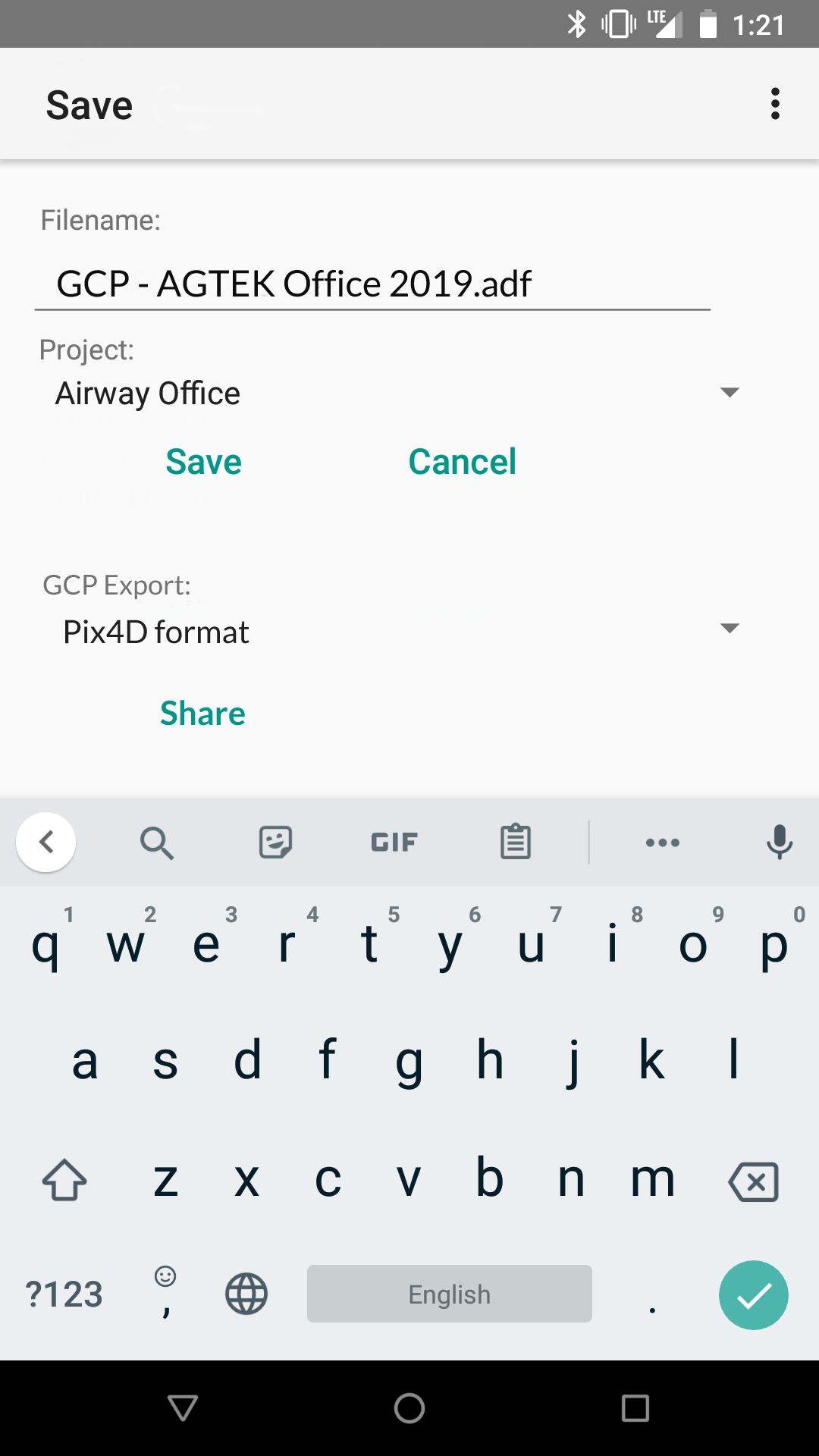The height and width of the screenshot is (1456, 819).
Task: Tap the green Save button
Action: tap(203, 462)
